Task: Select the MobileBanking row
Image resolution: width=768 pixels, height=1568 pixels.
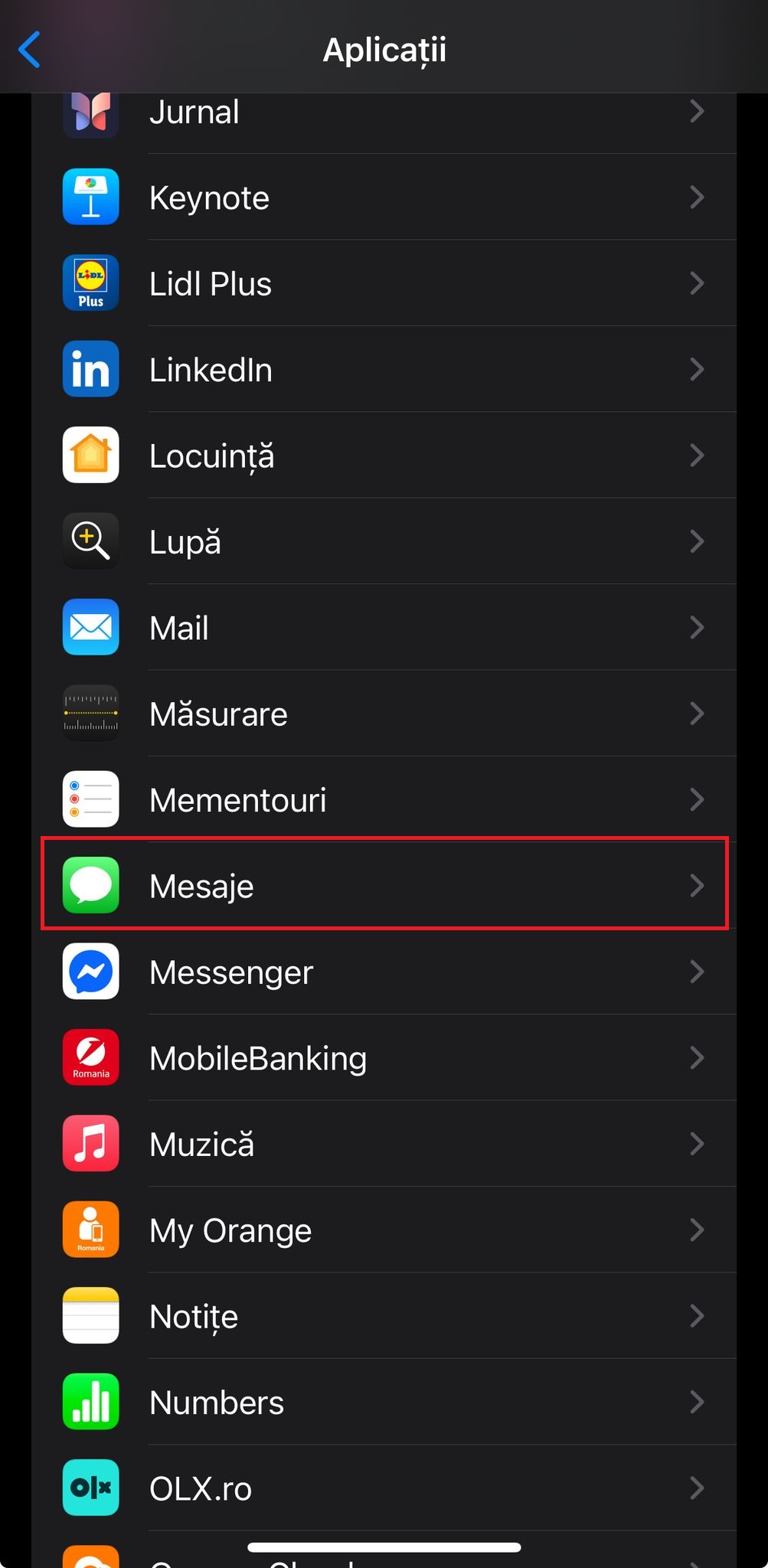Action: [383, 1058]
